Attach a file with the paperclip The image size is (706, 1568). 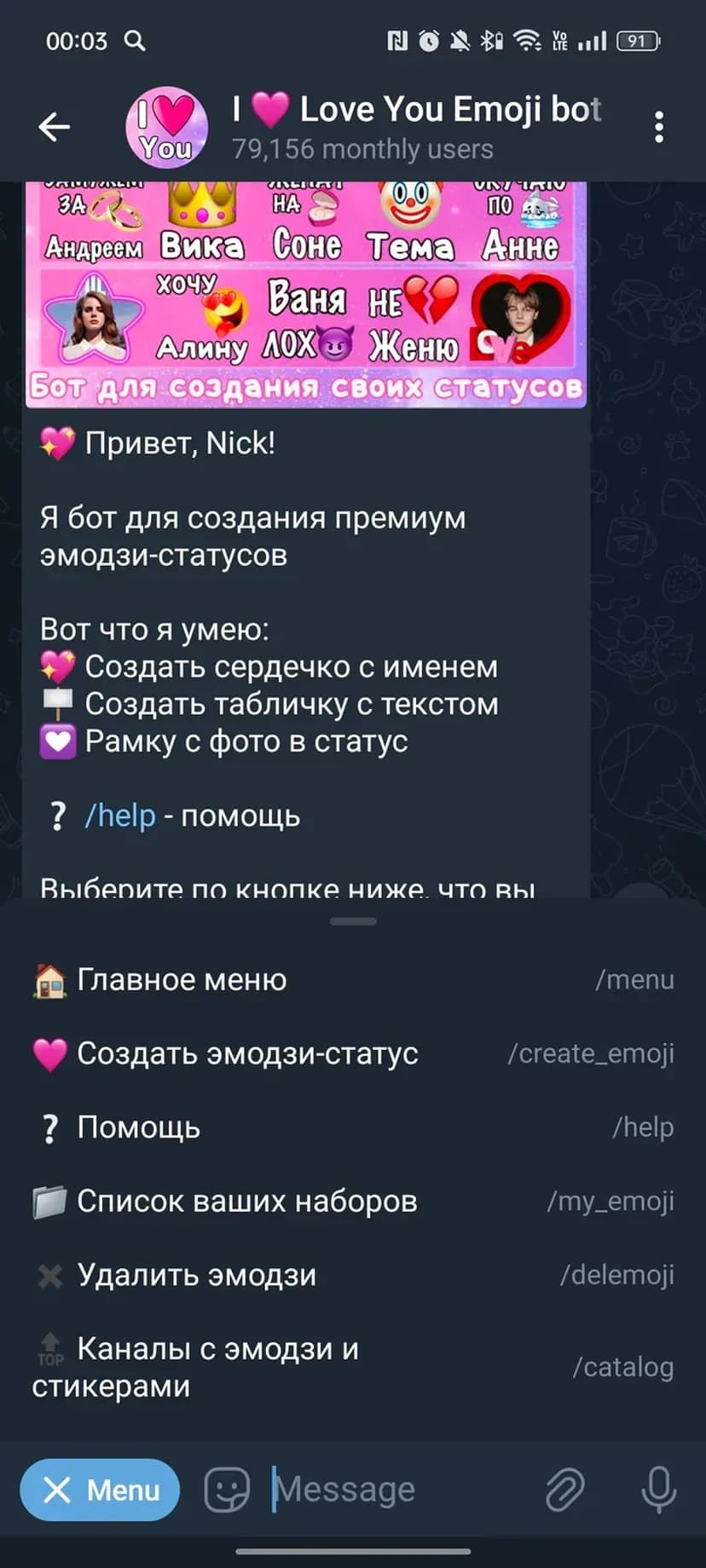564,1490
